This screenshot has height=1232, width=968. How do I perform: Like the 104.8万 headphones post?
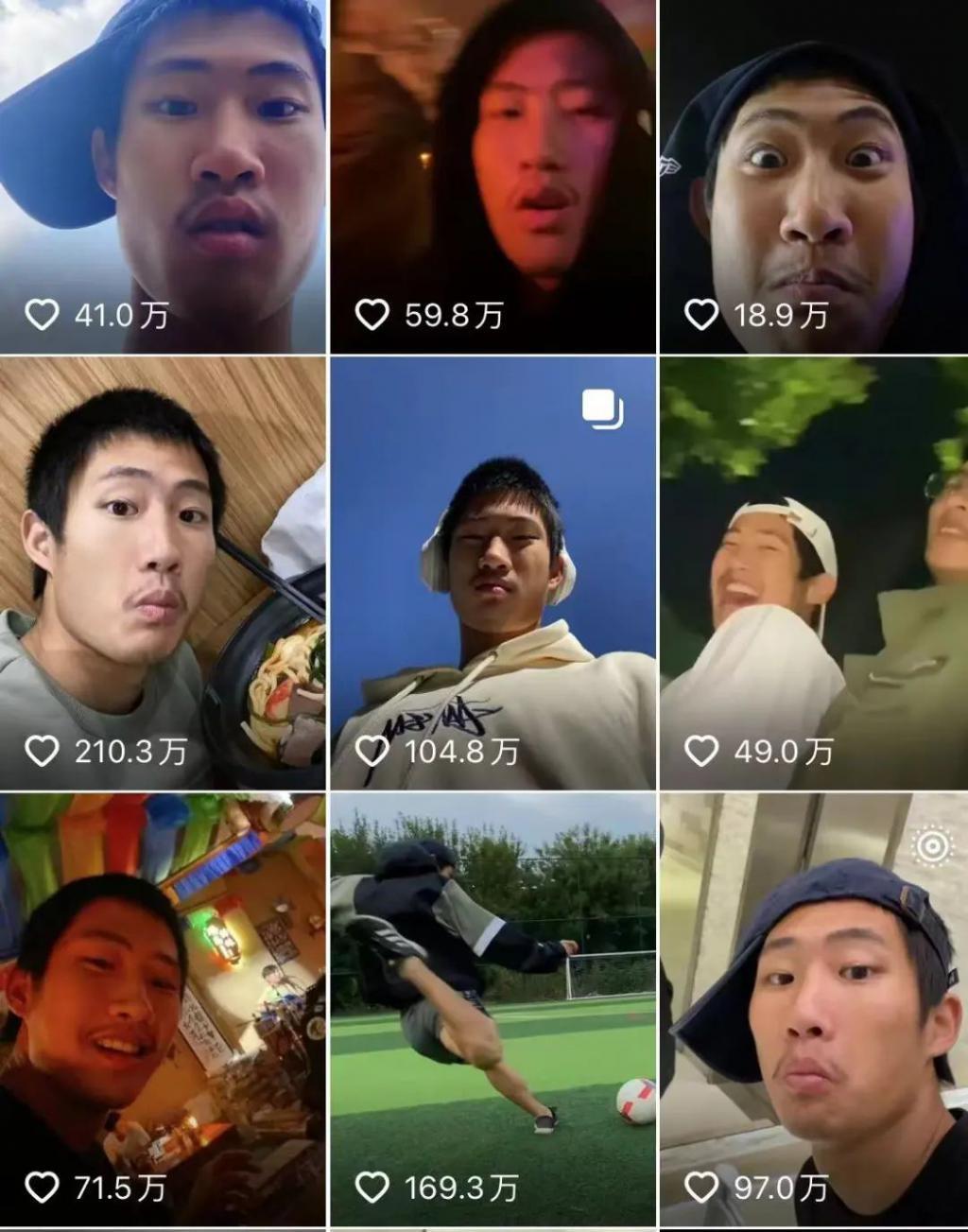(374, 751)
